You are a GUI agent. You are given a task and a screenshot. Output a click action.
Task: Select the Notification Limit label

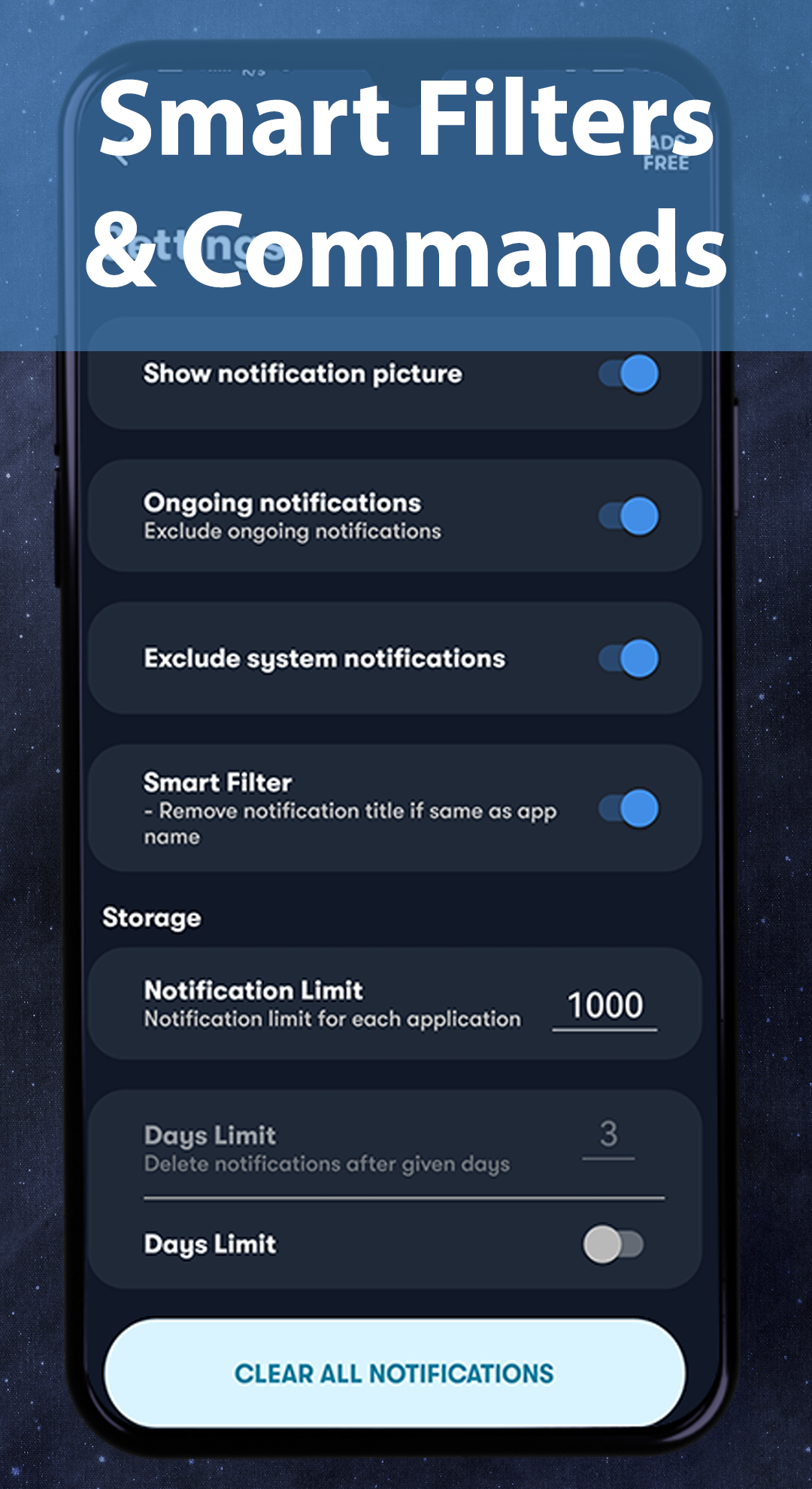(x=253, y=990)
